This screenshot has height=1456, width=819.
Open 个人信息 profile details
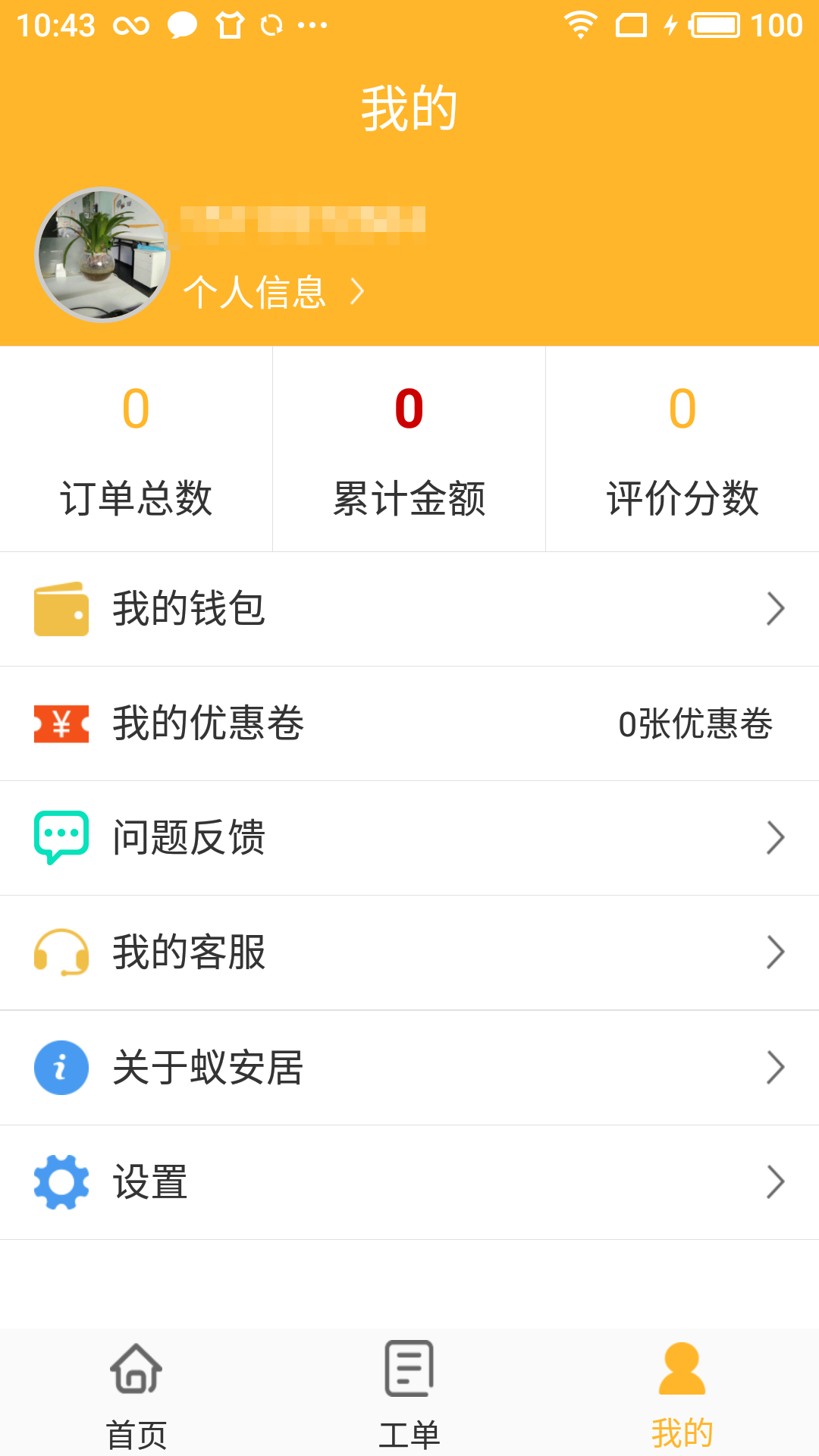tap(273, 292)
